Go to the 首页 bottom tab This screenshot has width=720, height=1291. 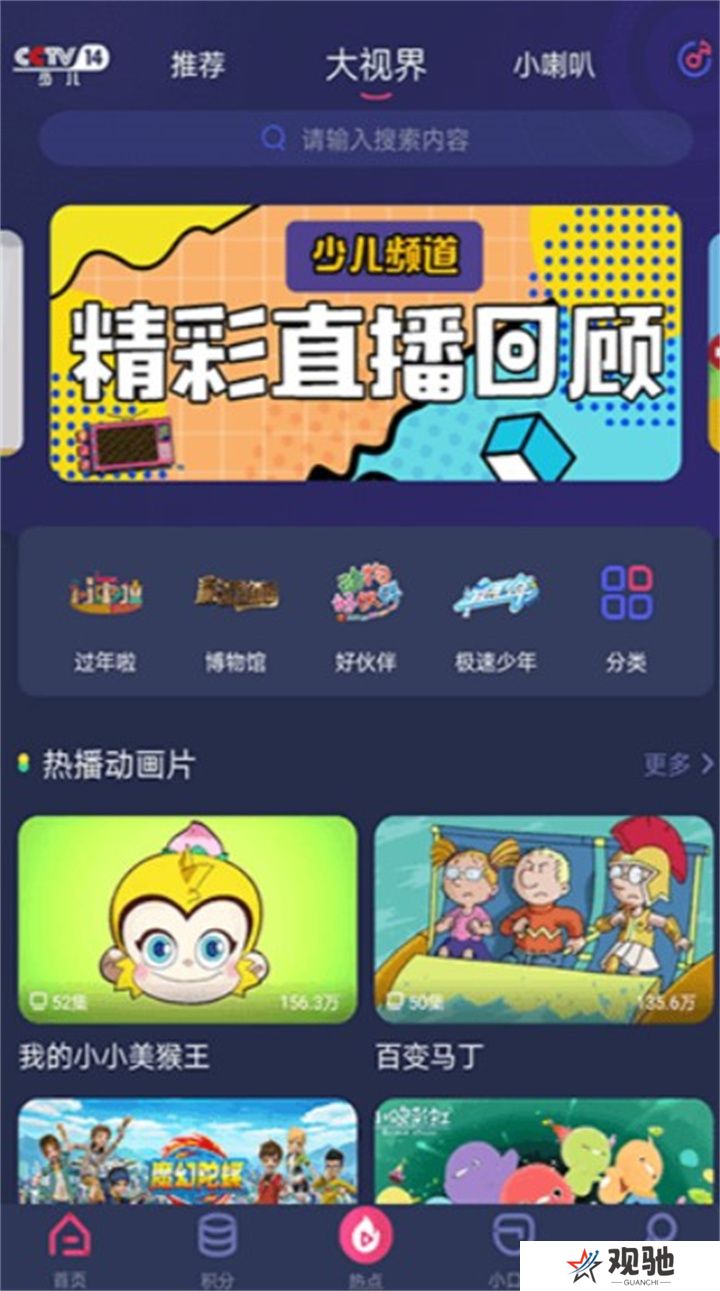(70, 1245)
